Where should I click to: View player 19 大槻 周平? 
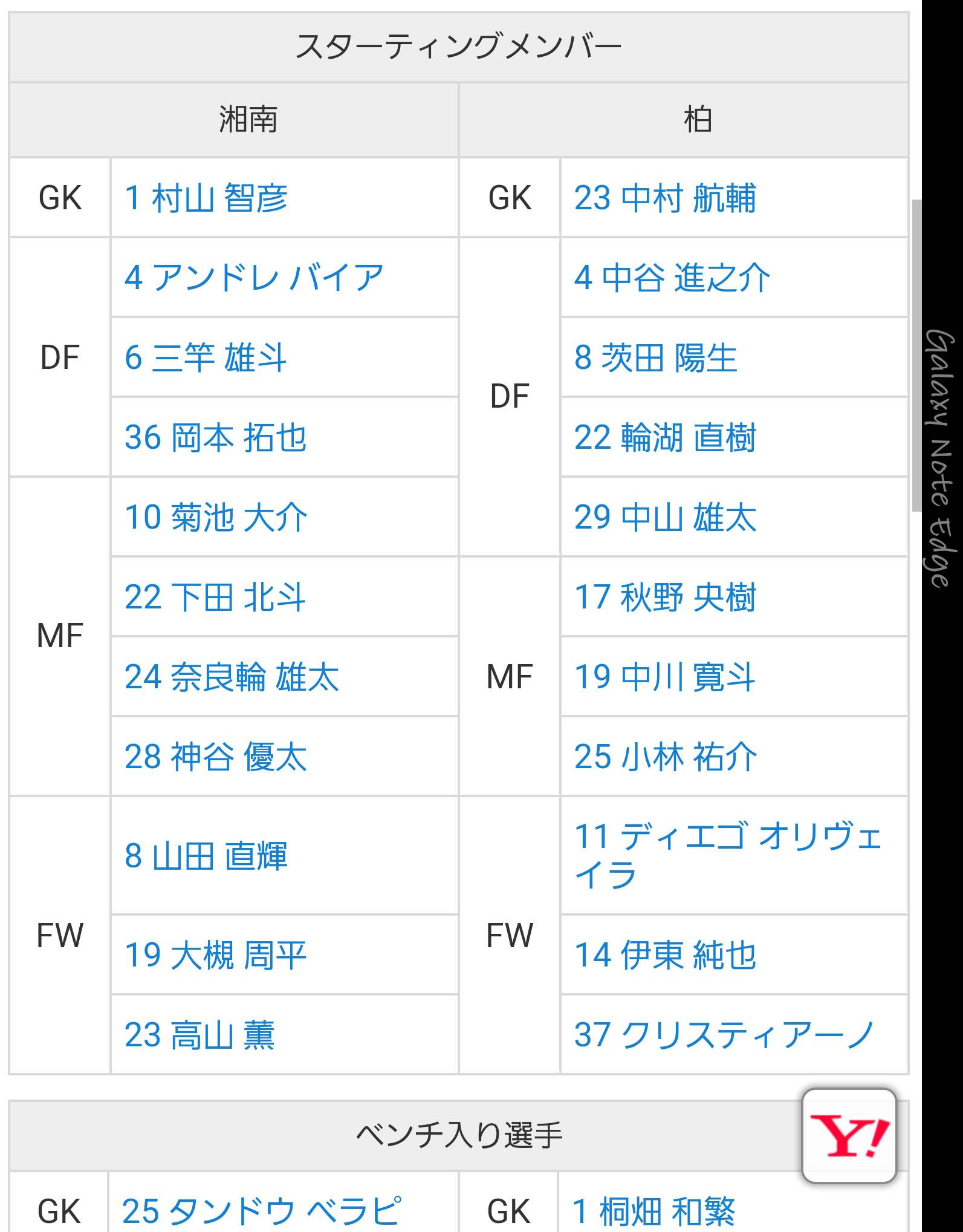coord(216,955)
